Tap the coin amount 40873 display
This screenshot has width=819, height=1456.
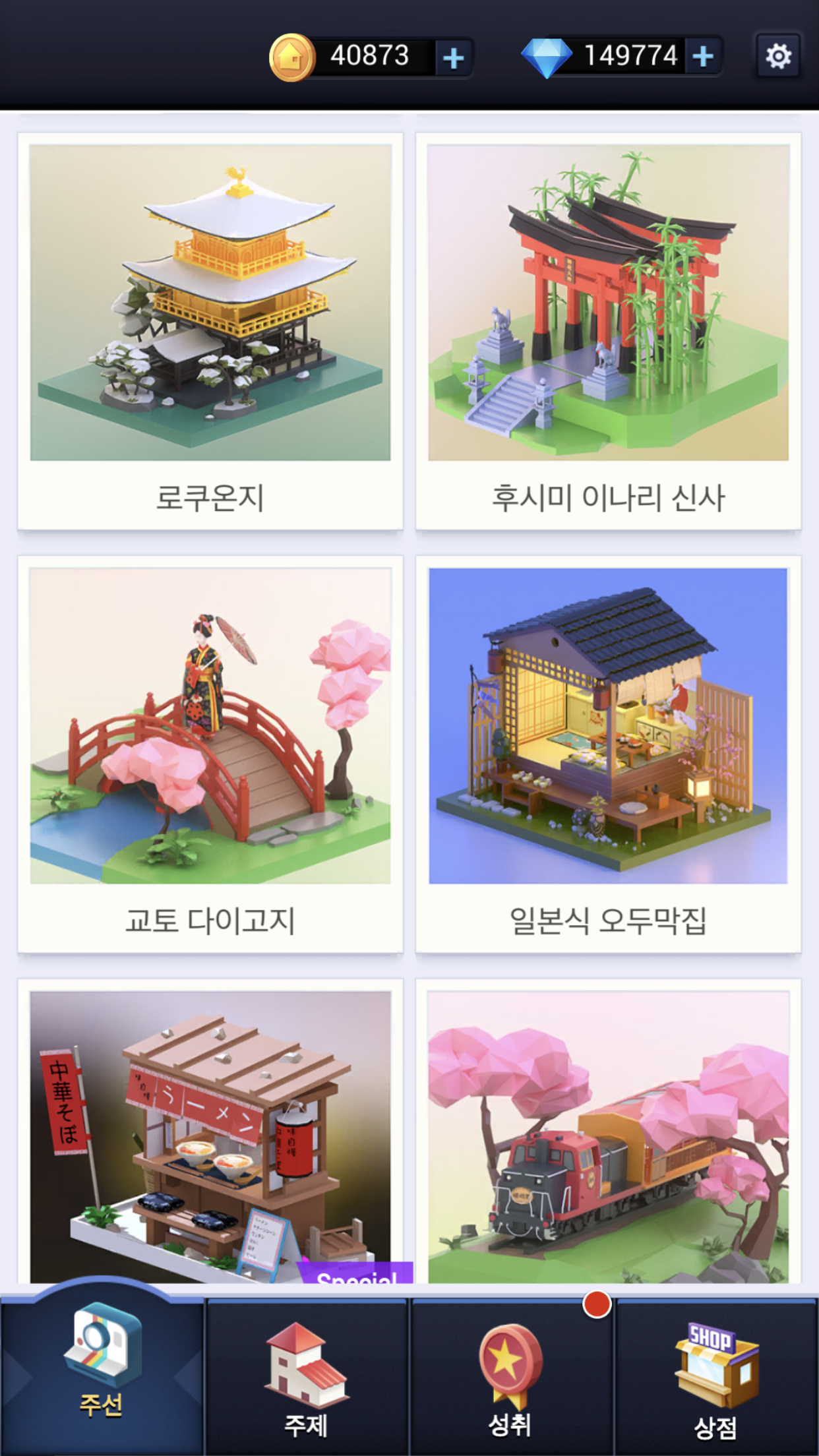[x=367, y=57]
